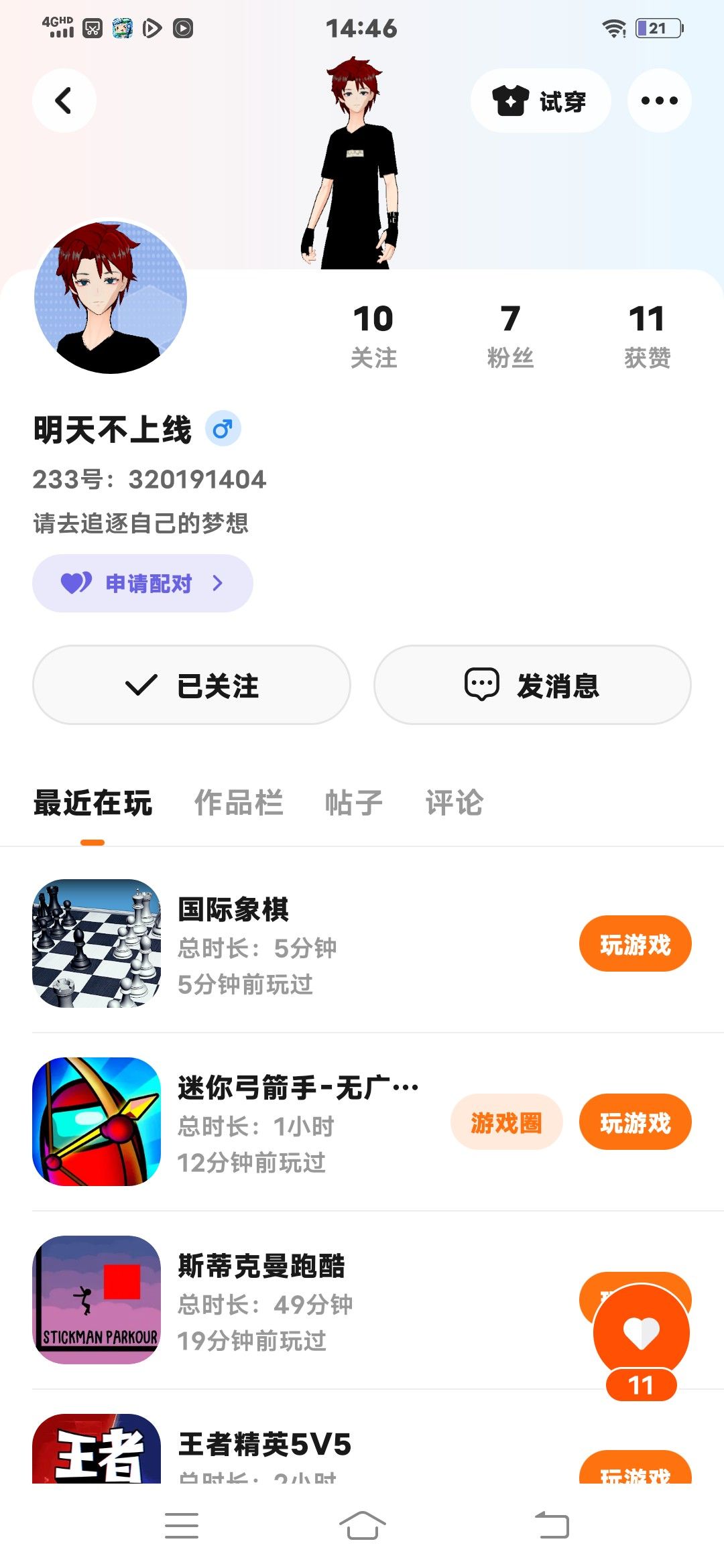Tap the 试穿 try-on button
Image resolution: width=724 pixels, height=1568 pixels.
(x=540, y=101)
